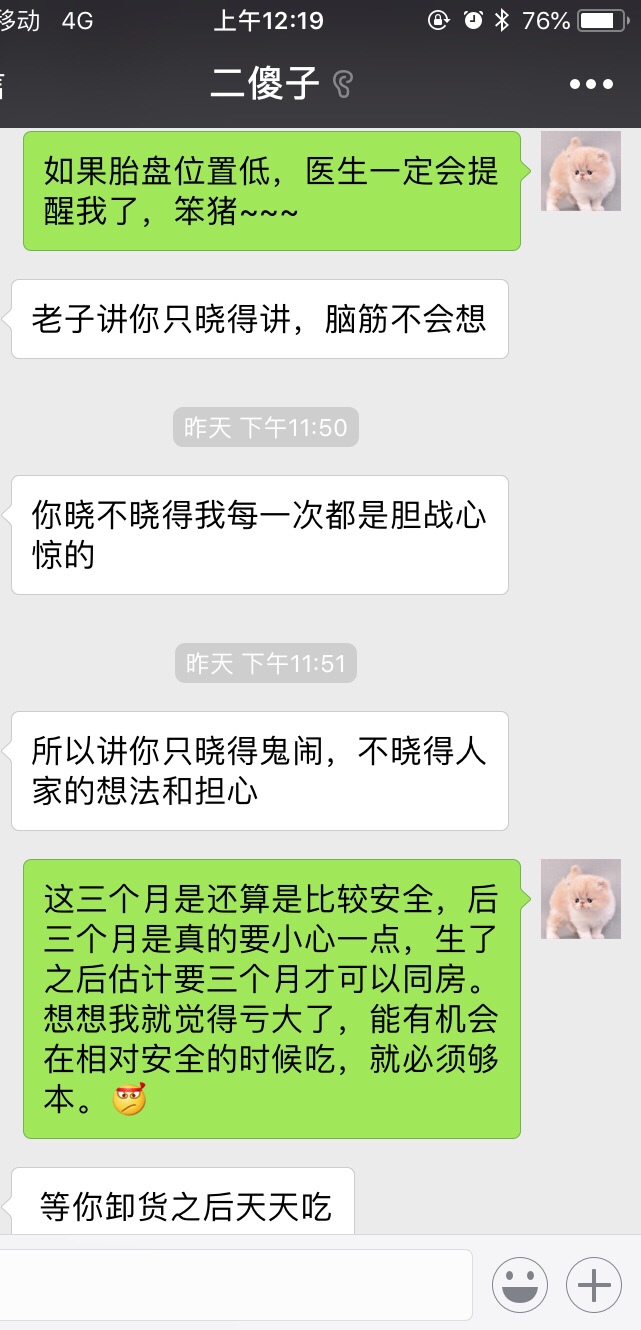Open cat avatar beside the 如果胎盘位置低 message

pyautogui.click(x=580, y=171)
